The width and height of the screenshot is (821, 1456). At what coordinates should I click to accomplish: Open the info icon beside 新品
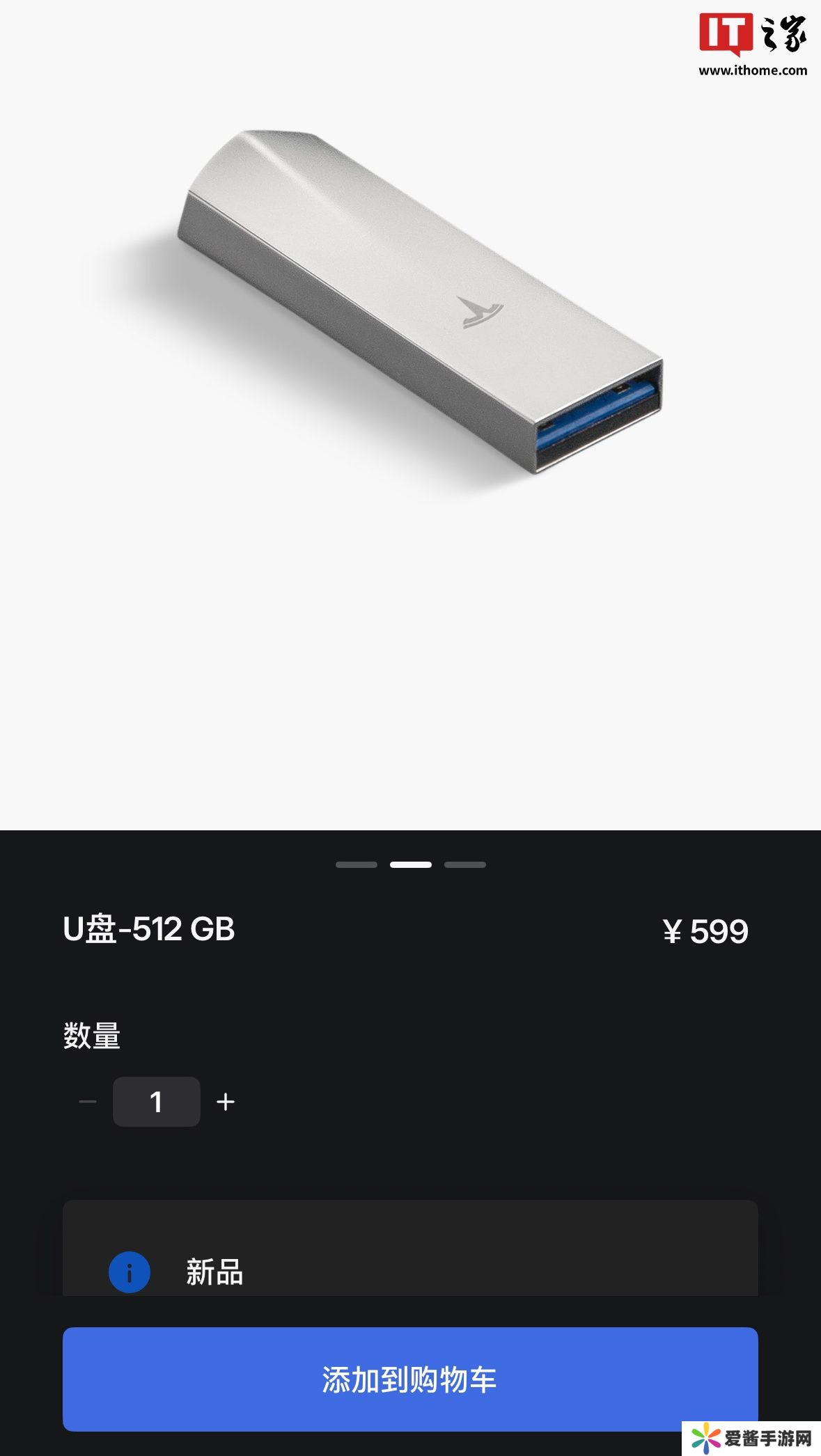tap(130, 1272)
